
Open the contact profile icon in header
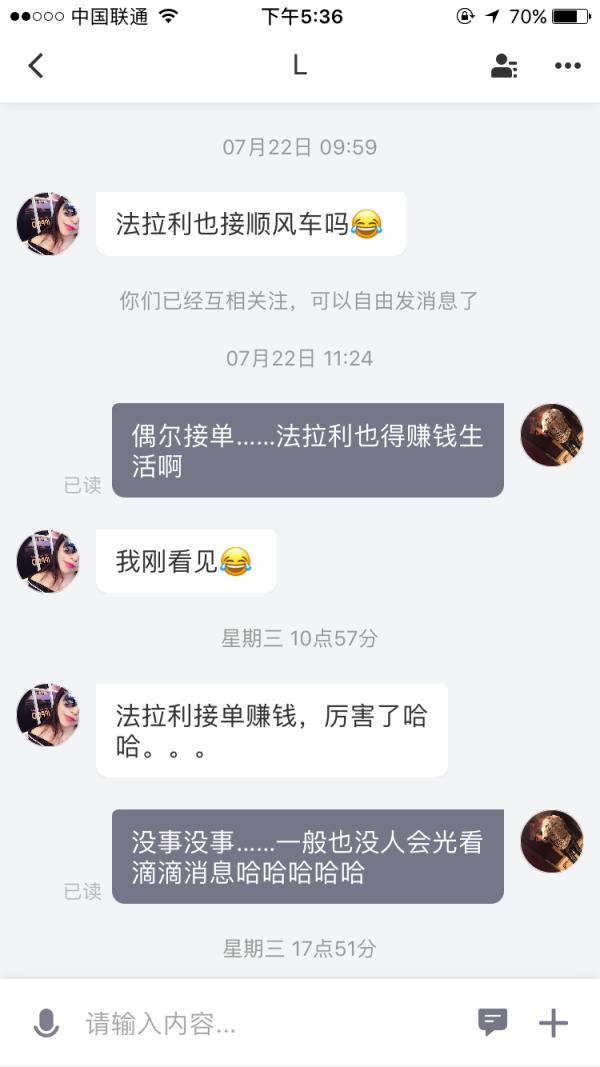[x=504, y=66]
